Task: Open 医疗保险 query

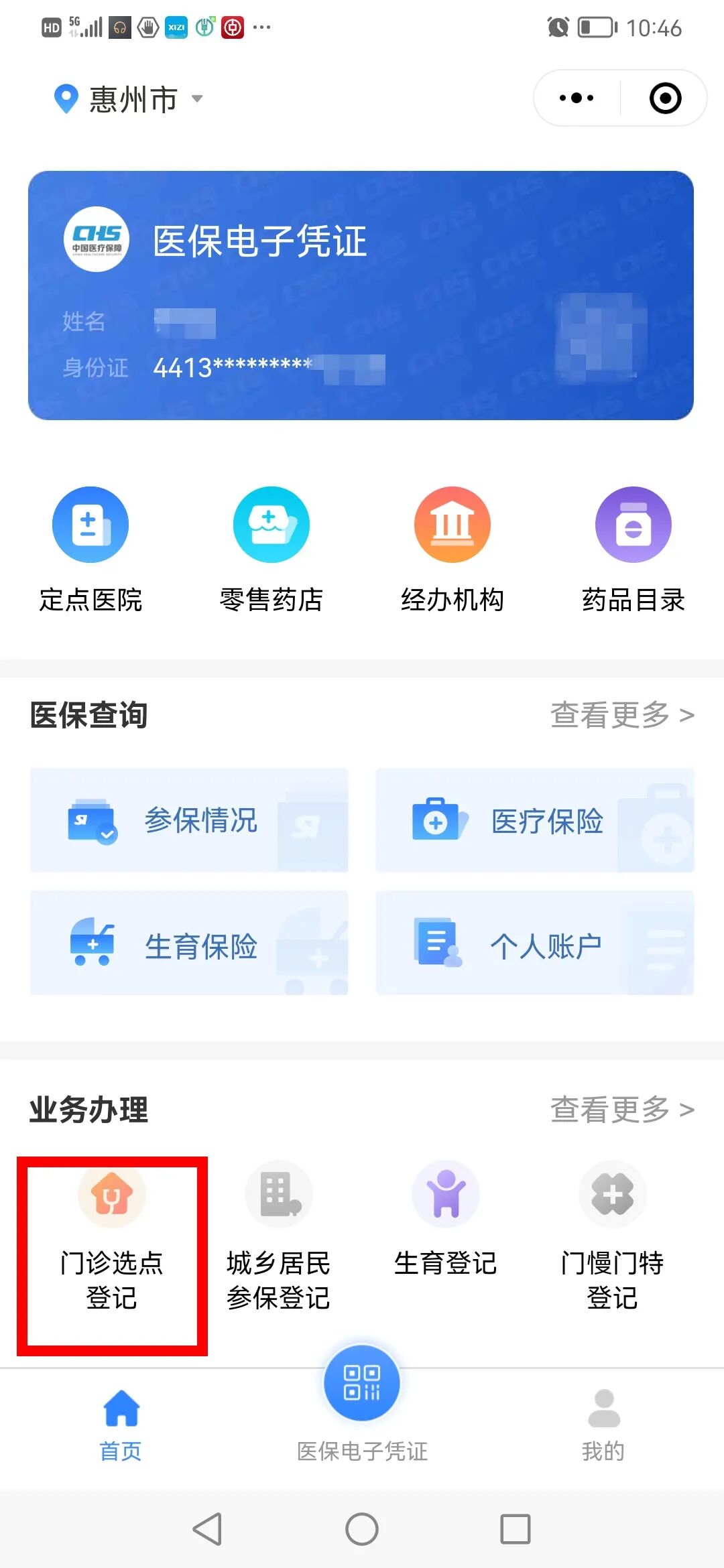Action: 534,820
